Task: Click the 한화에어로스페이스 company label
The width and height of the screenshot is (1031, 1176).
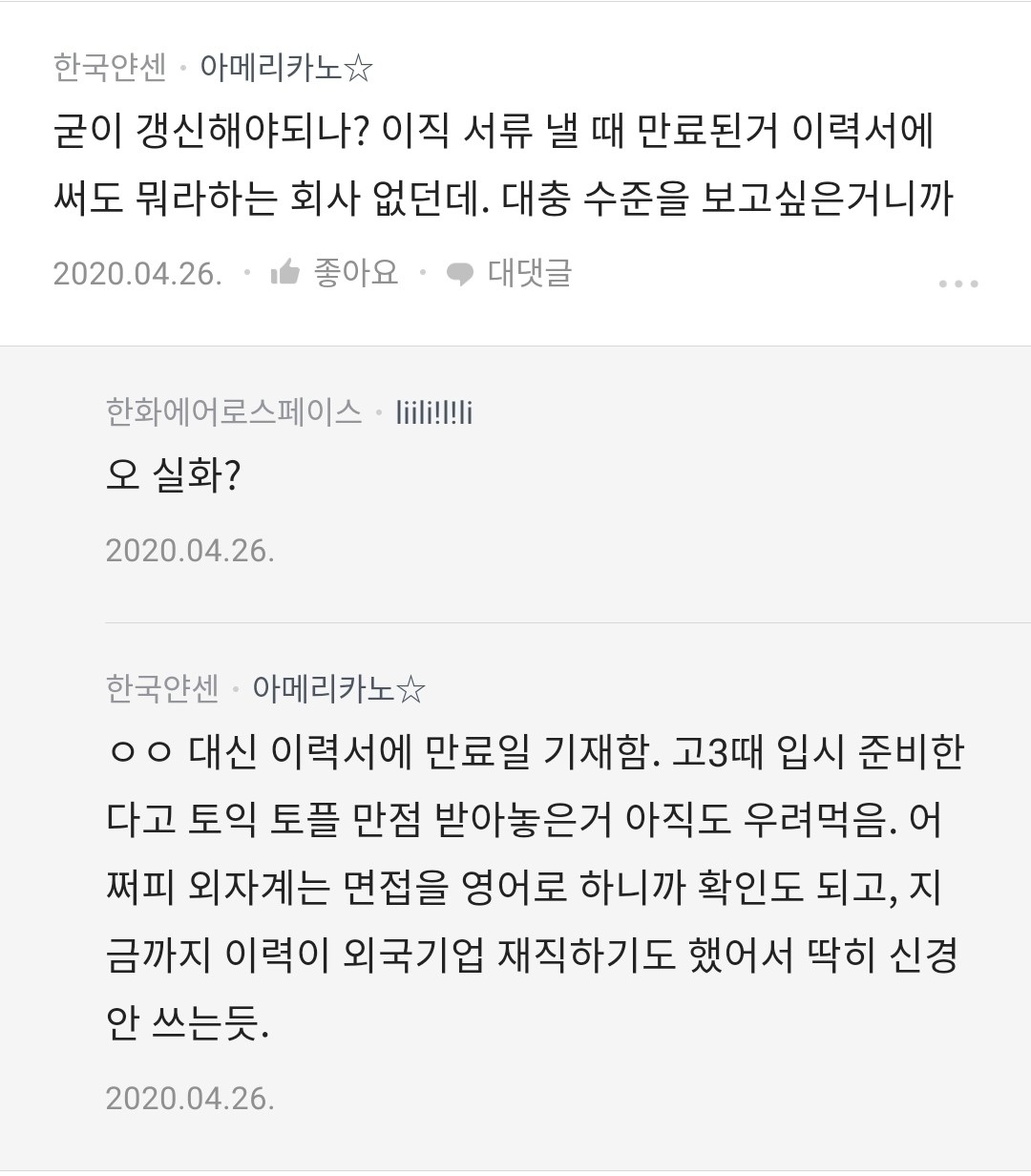Action: tap(234, 412)
